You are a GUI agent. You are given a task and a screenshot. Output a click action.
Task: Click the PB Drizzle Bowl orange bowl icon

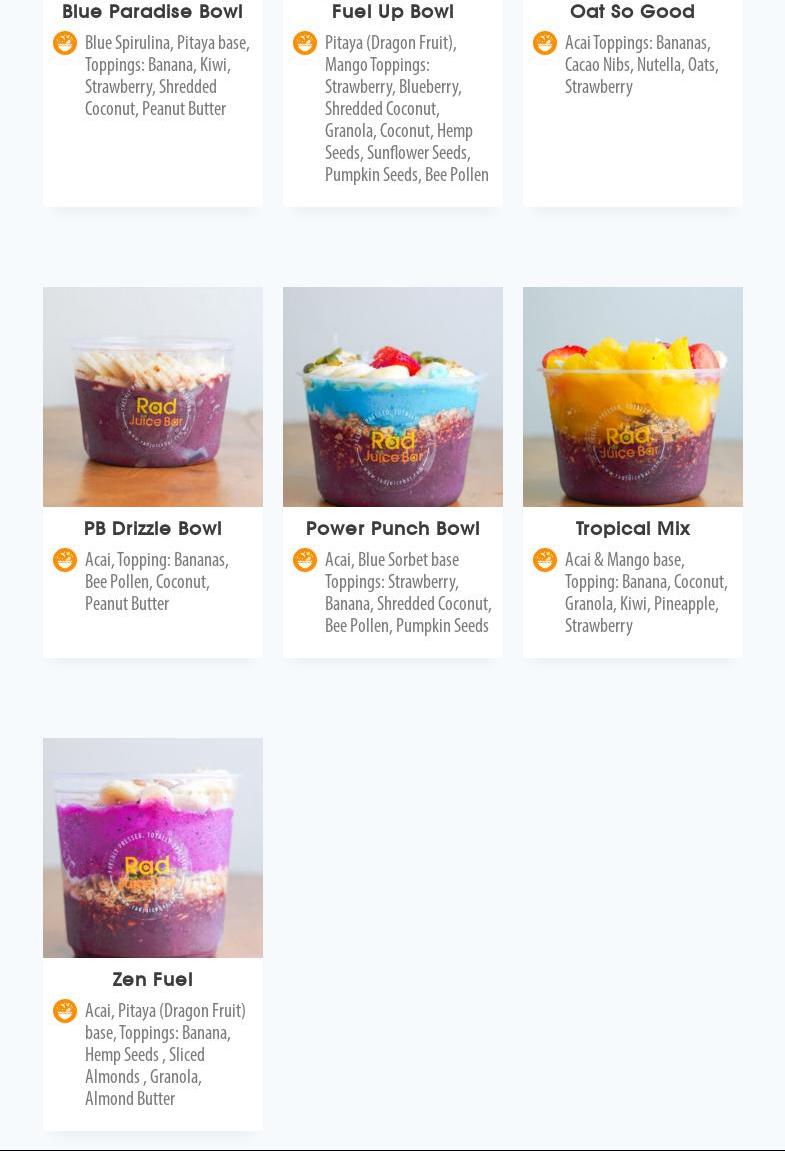64,560
